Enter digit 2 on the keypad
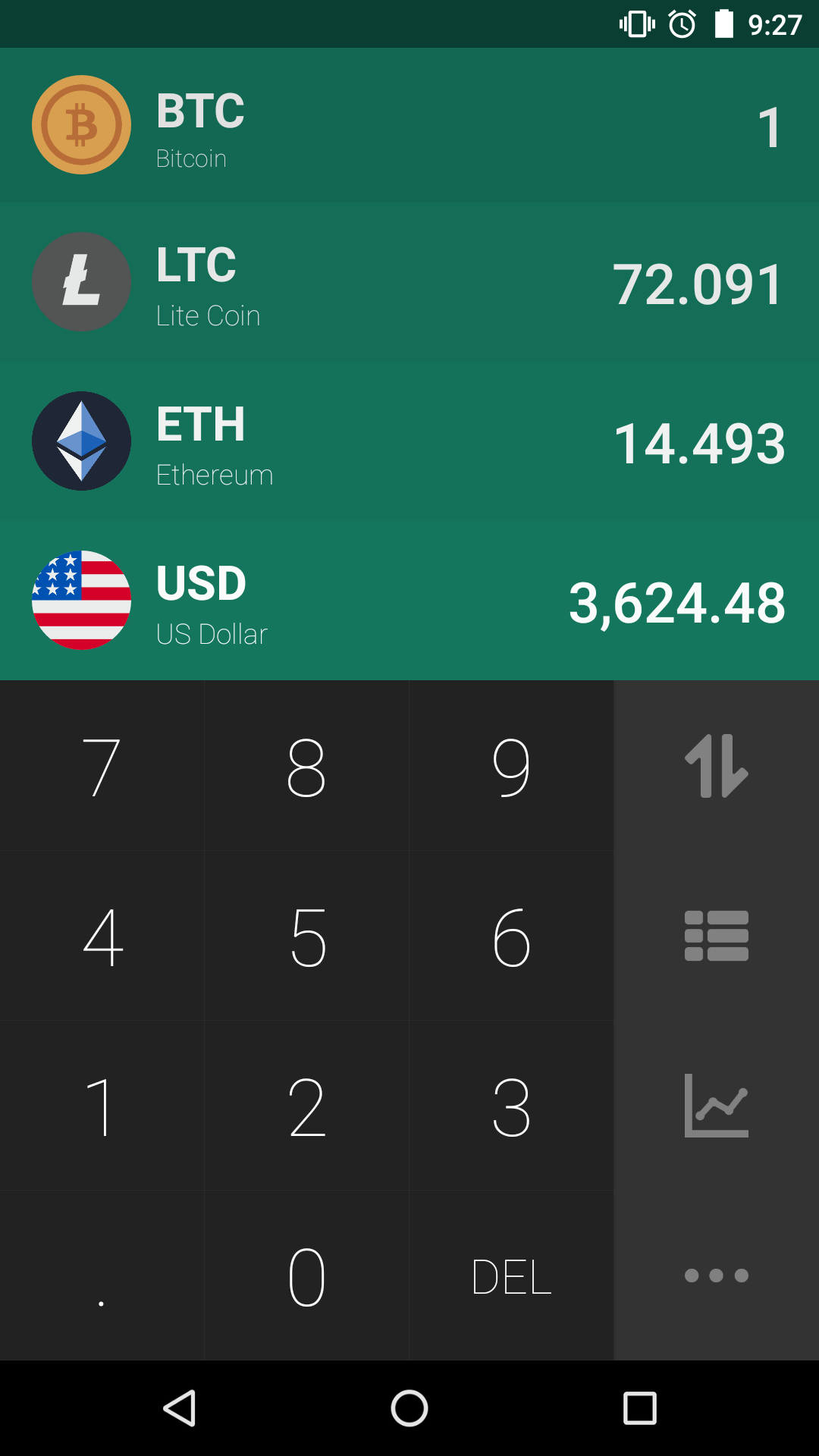 [307, 1106]
